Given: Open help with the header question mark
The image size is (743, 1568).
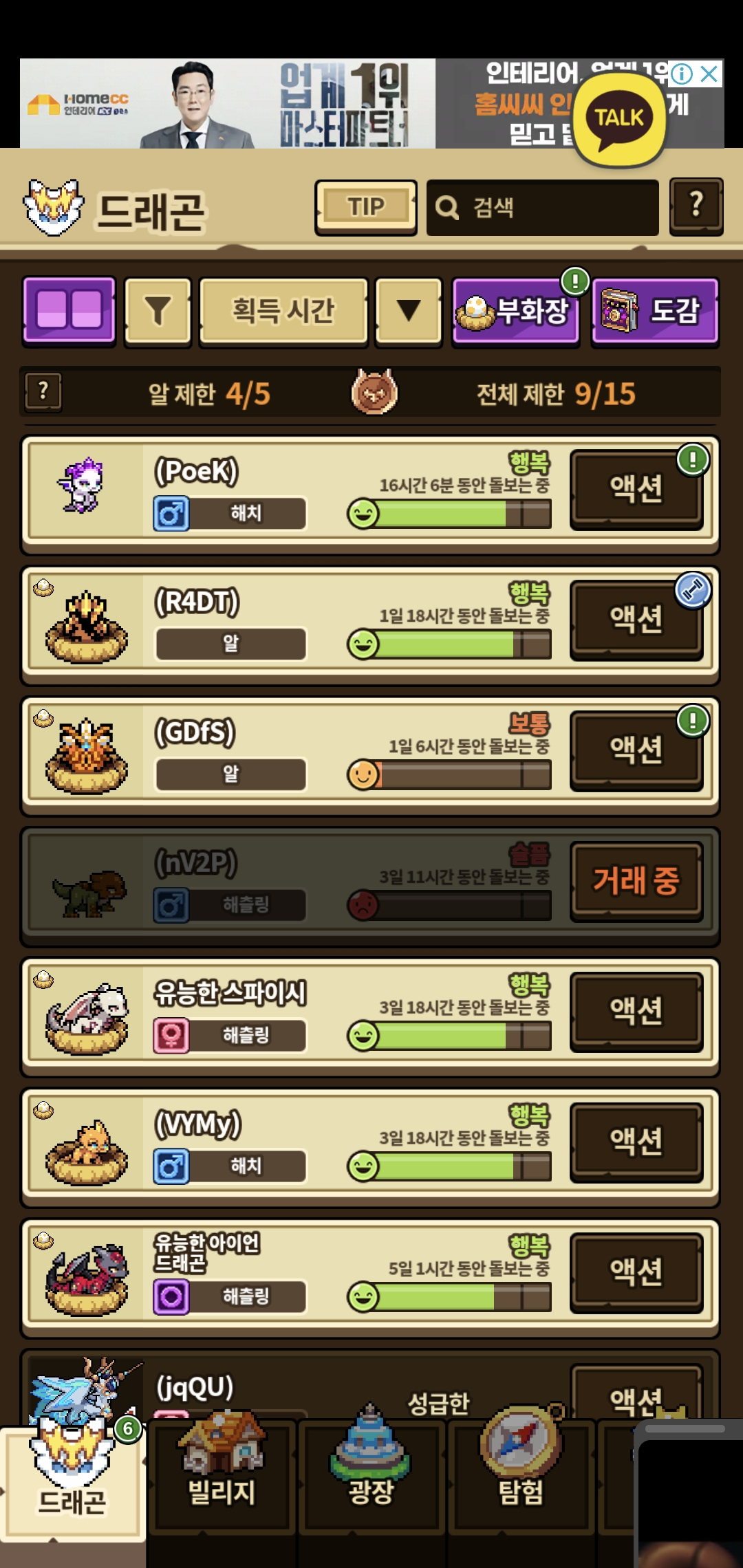Looking at the screenshot, I should pos(696,206).
